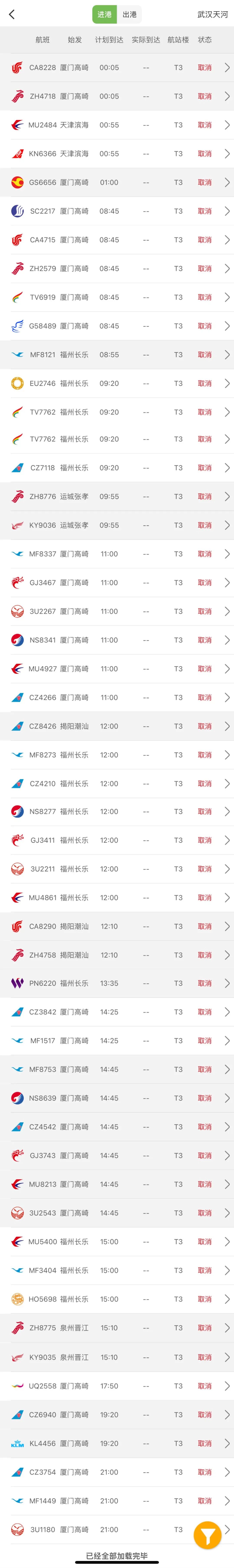Open flight GS6656 row
Image resolution: width=234 pixels, height=1568 pixels.
click(117, 183)
